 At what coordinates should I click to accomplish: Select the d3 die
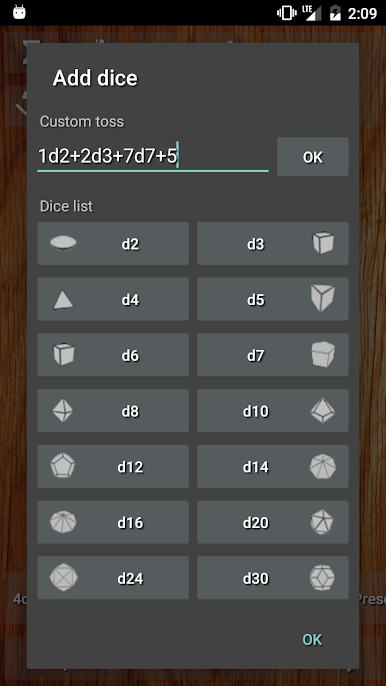(x=273, y=243)
